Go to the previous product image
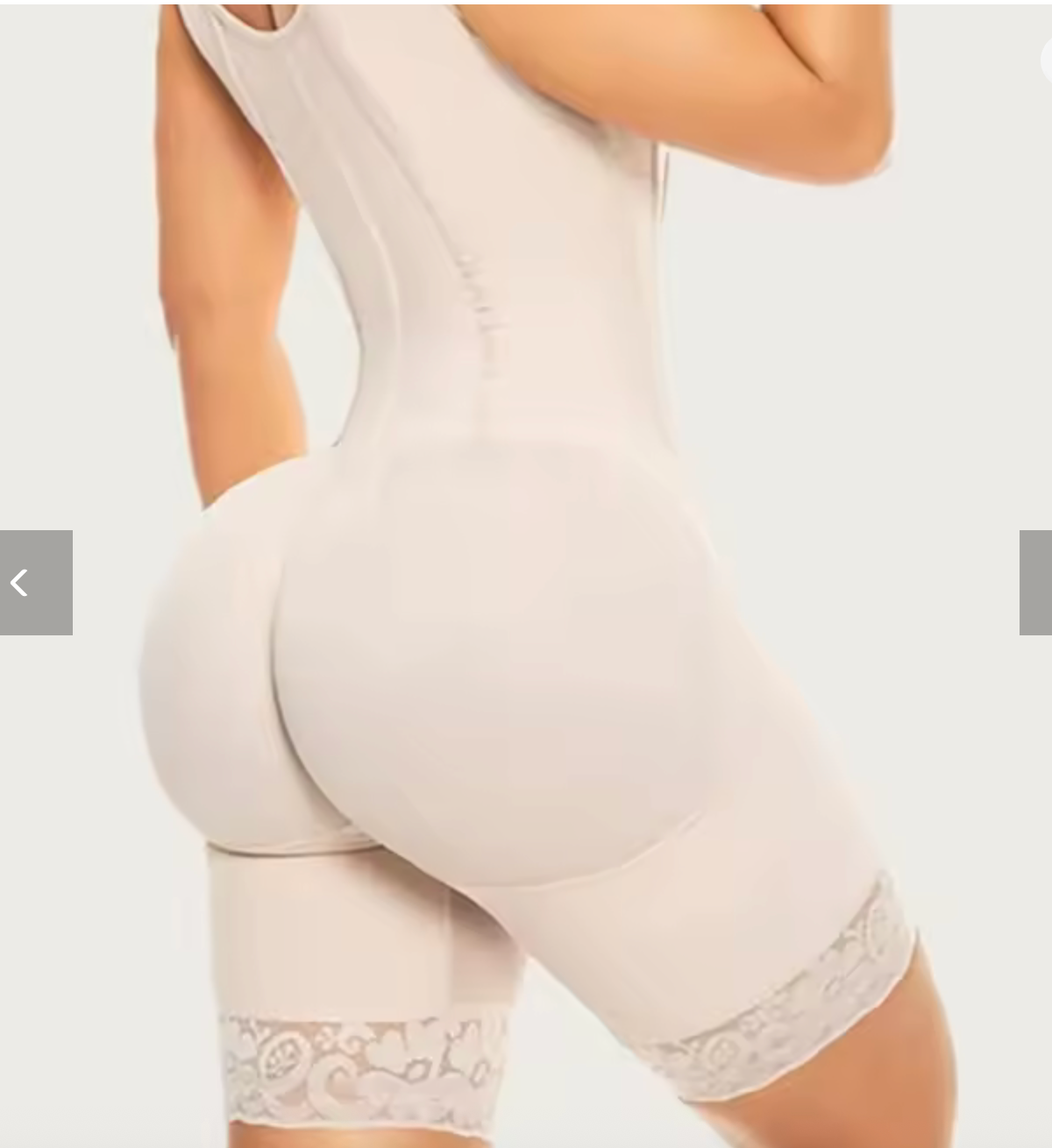1052x1148 pixels. 35,582
